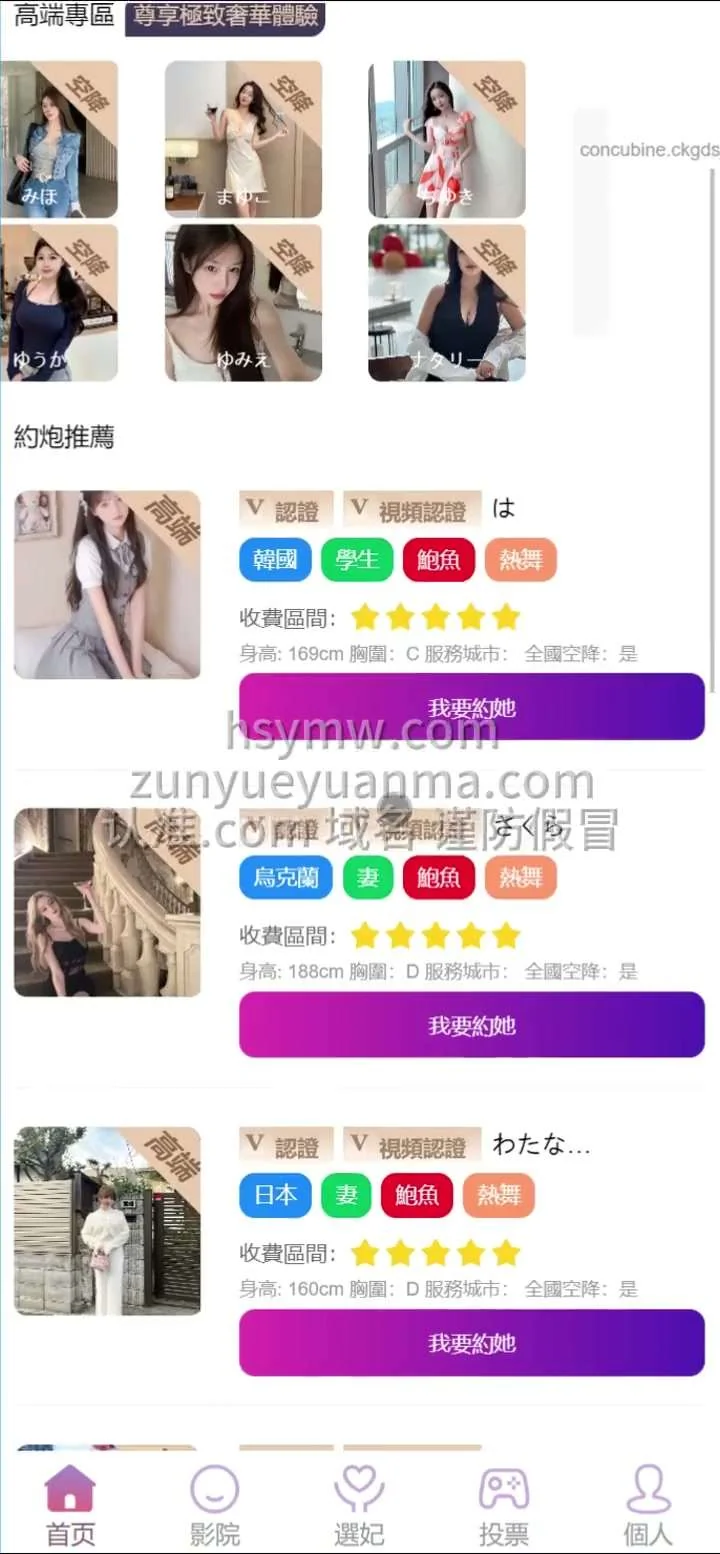
Task: Go to the 選妃 tab
Action: 359,1505
